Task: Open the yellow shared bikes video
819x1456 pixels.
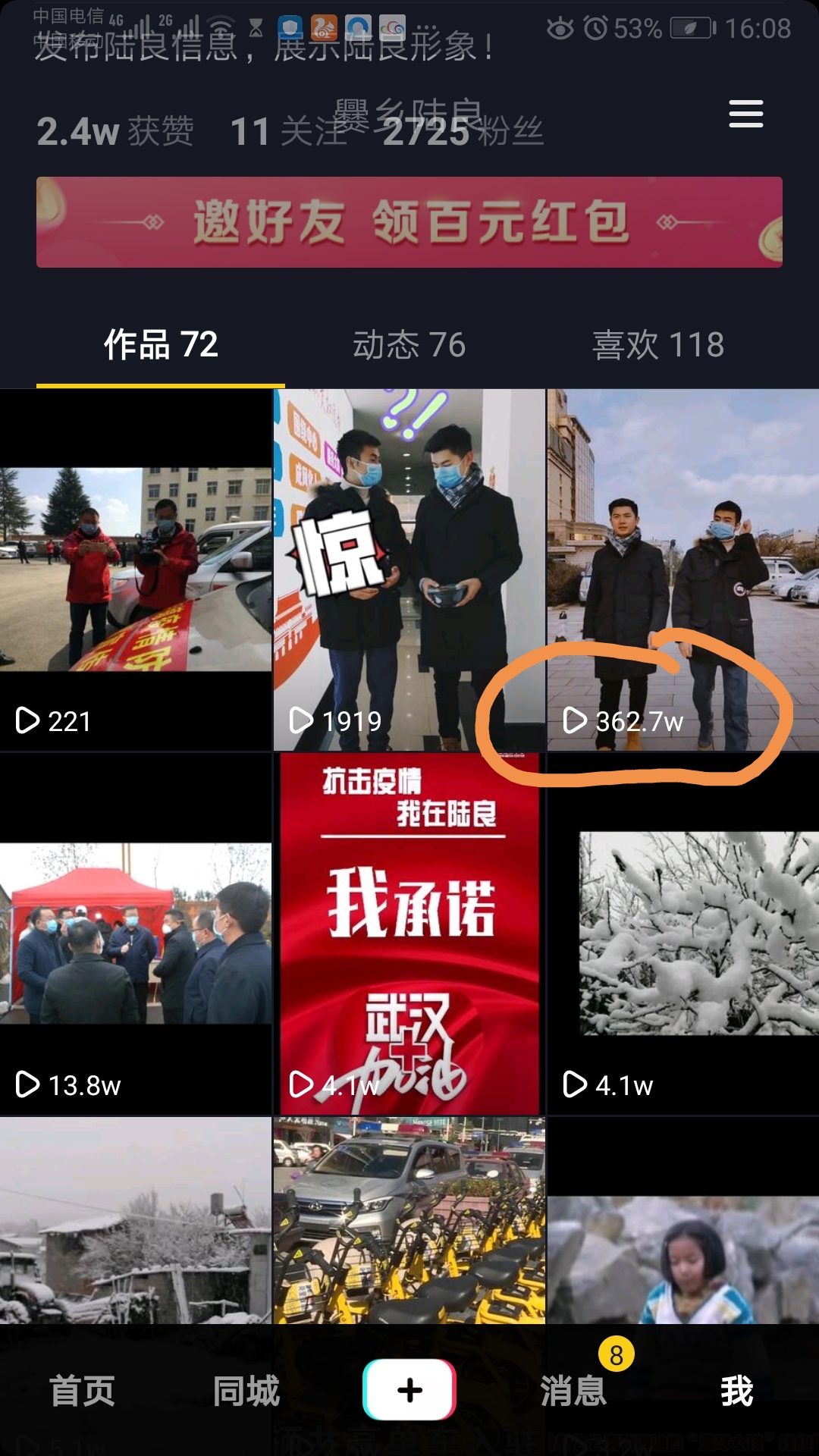Action: [409, 1221]
